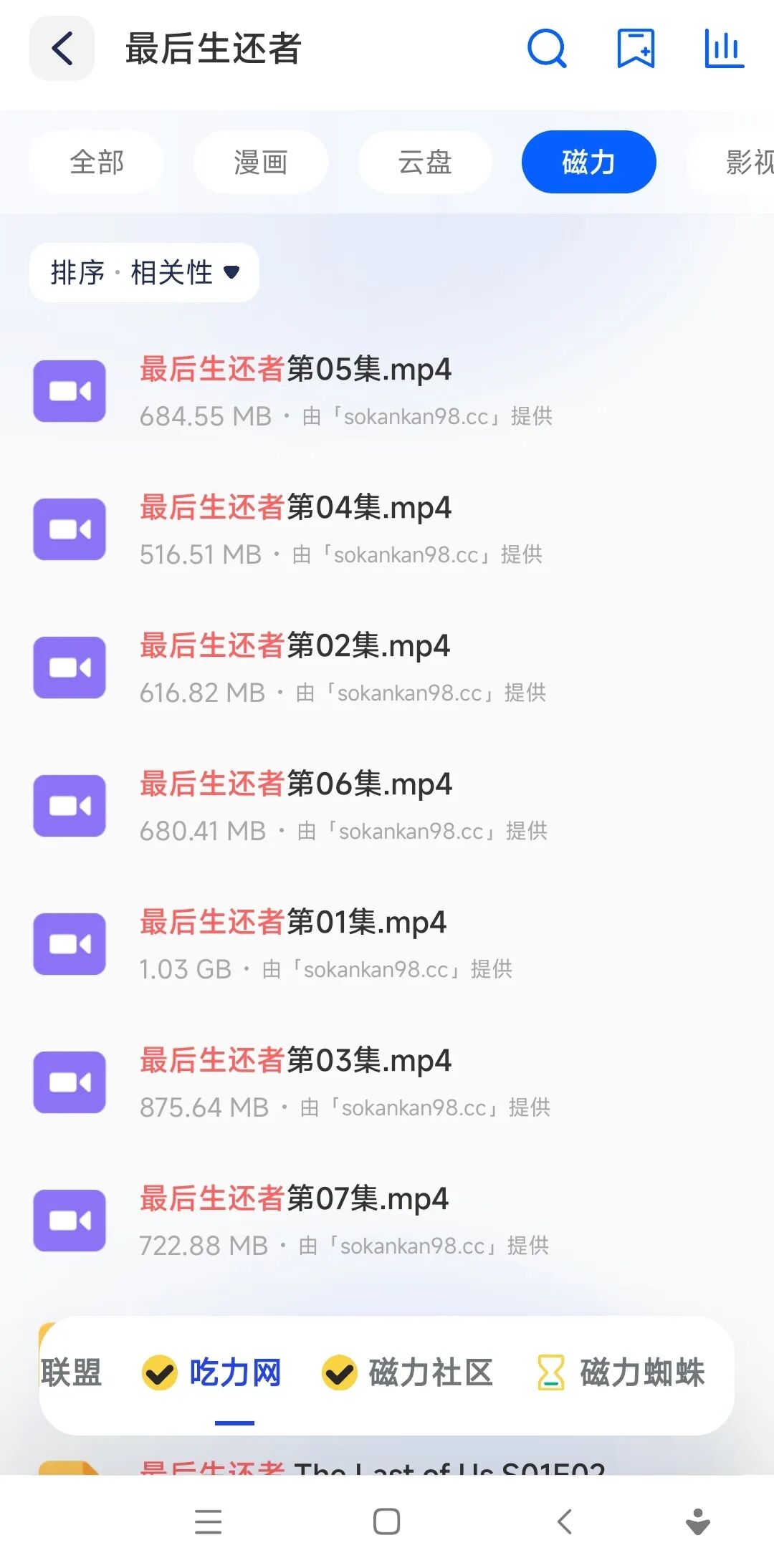Expand the 排序·相关性 sort dropdown

pos(144,272)
